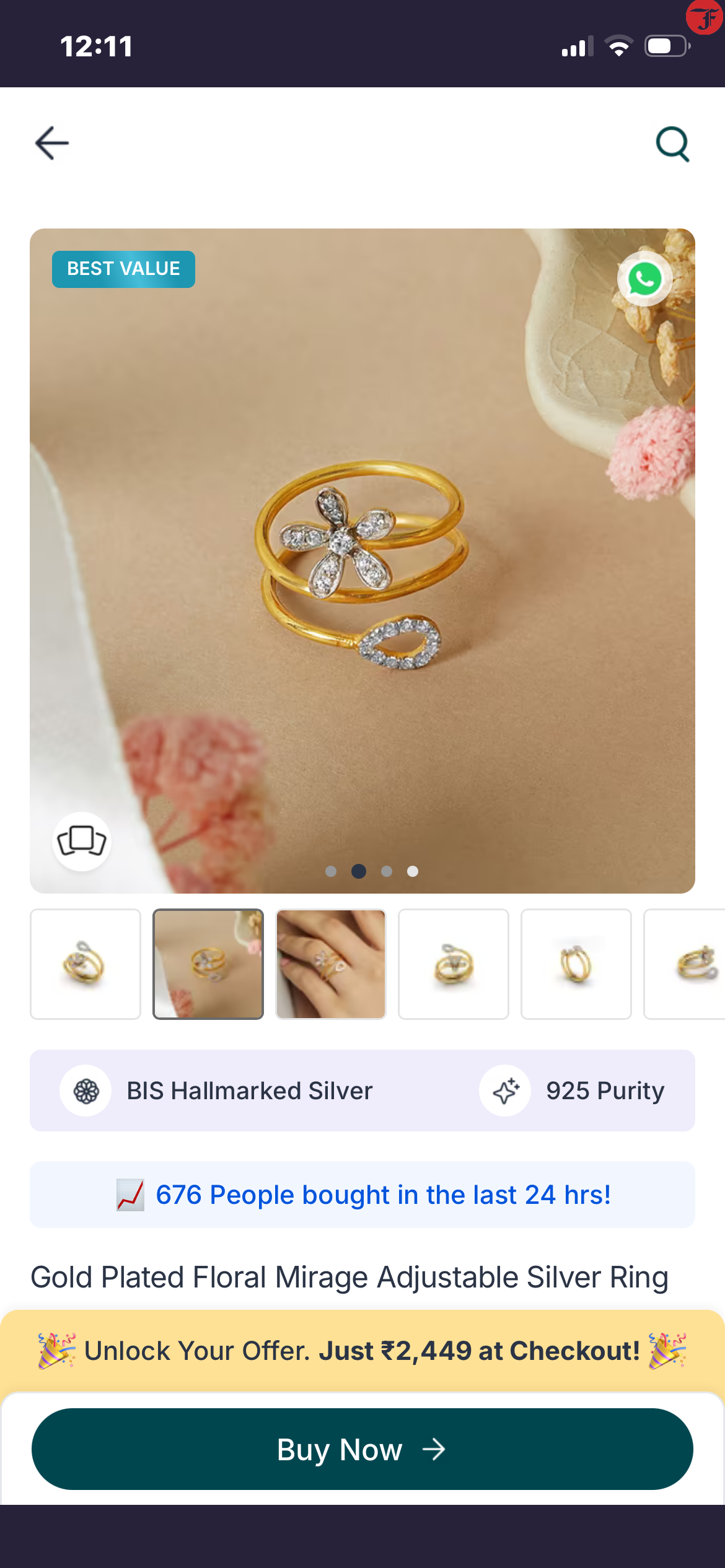Select the thumbnail of ring on hand
725x1568 pixels.
(x=331, y=964)
